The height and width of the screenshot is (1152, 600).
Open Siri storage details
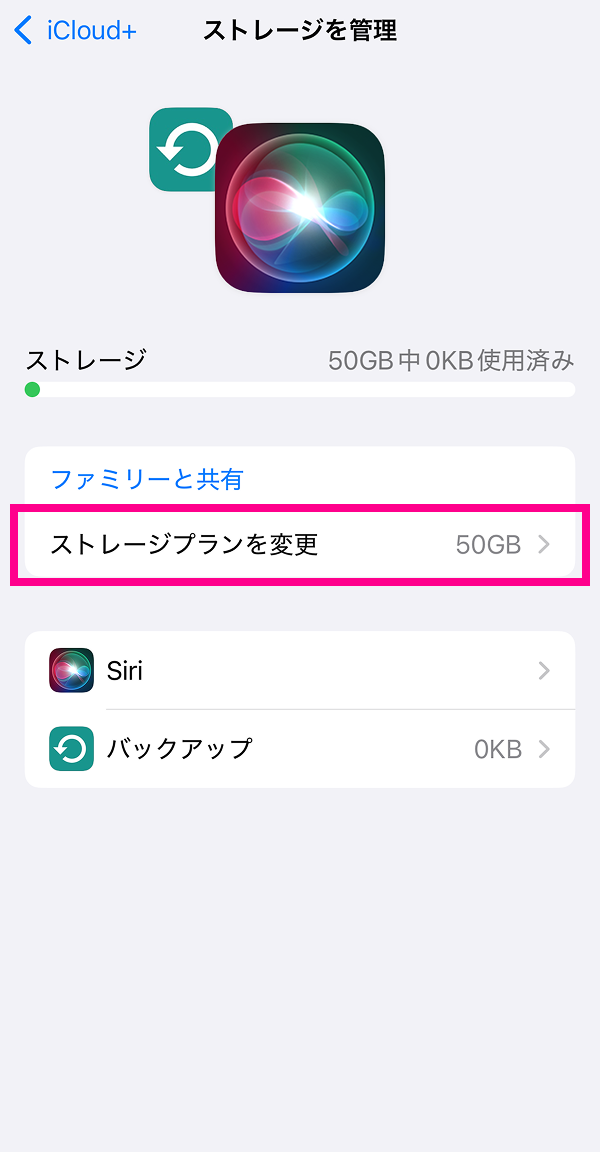point(300,671)
